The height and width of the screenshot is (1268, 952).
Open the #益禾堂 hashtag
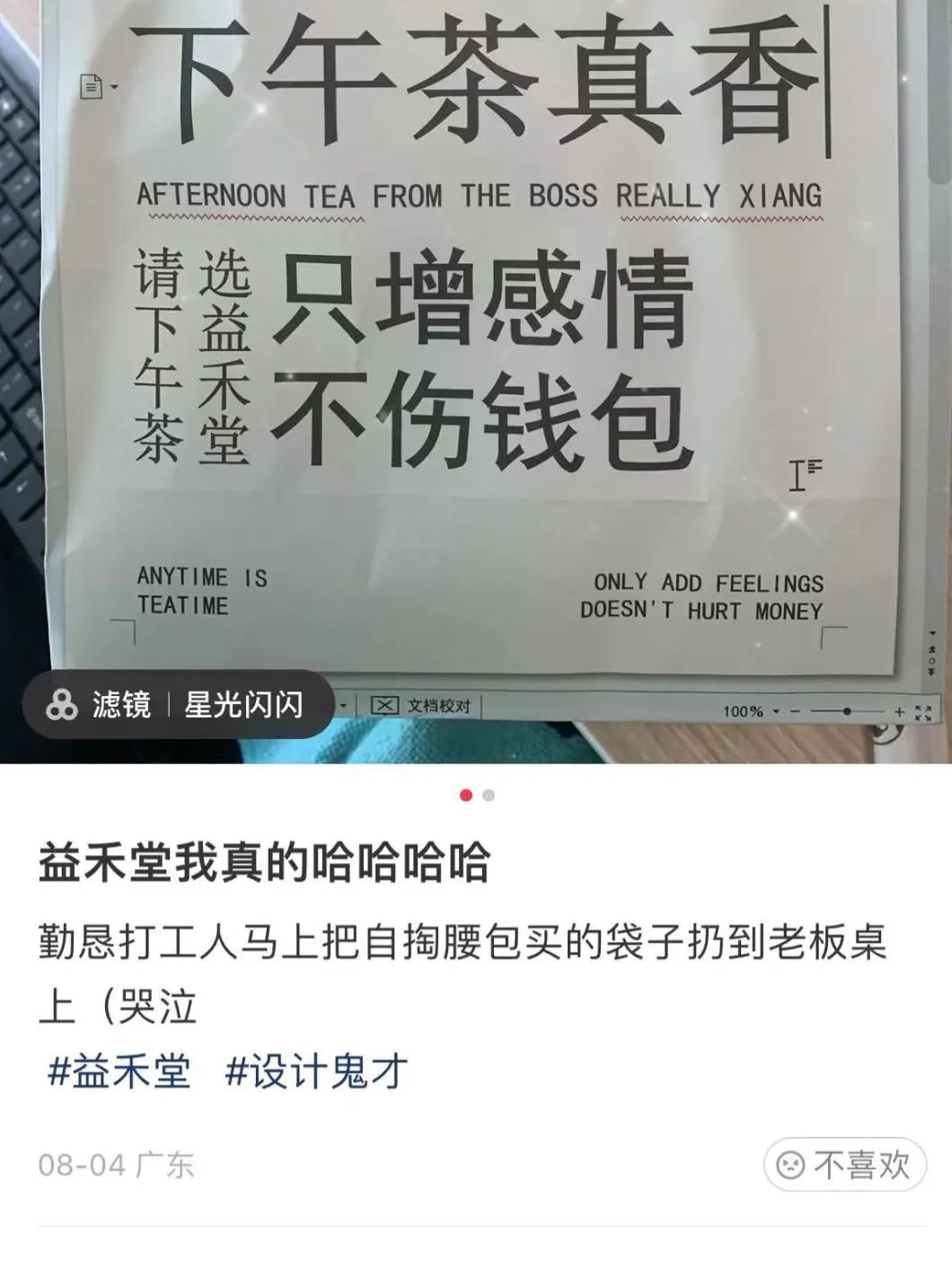point(119,1071)
